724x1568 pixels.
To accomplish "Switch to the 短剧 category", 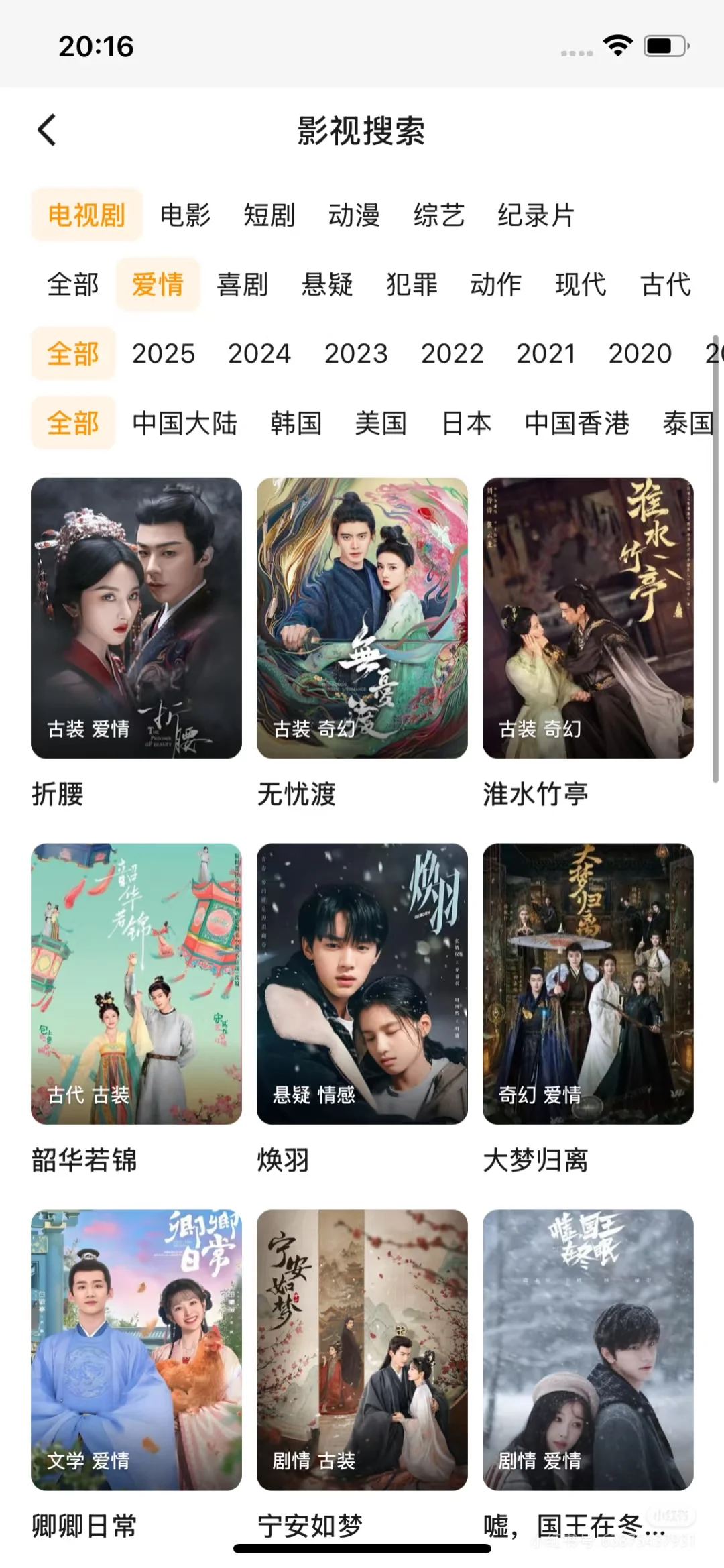I will [269, 216].
